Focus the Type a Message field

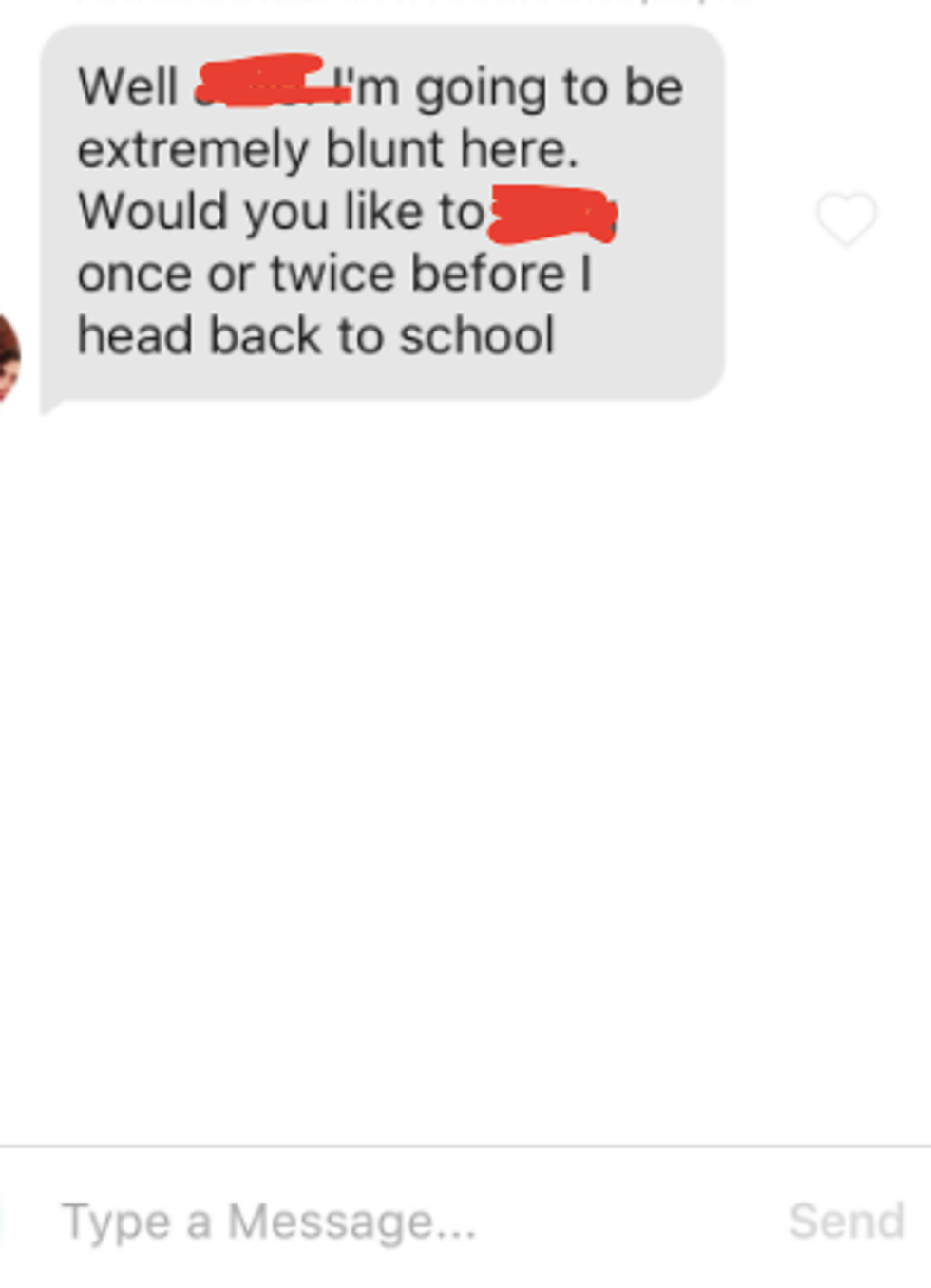click(380, 1222)
